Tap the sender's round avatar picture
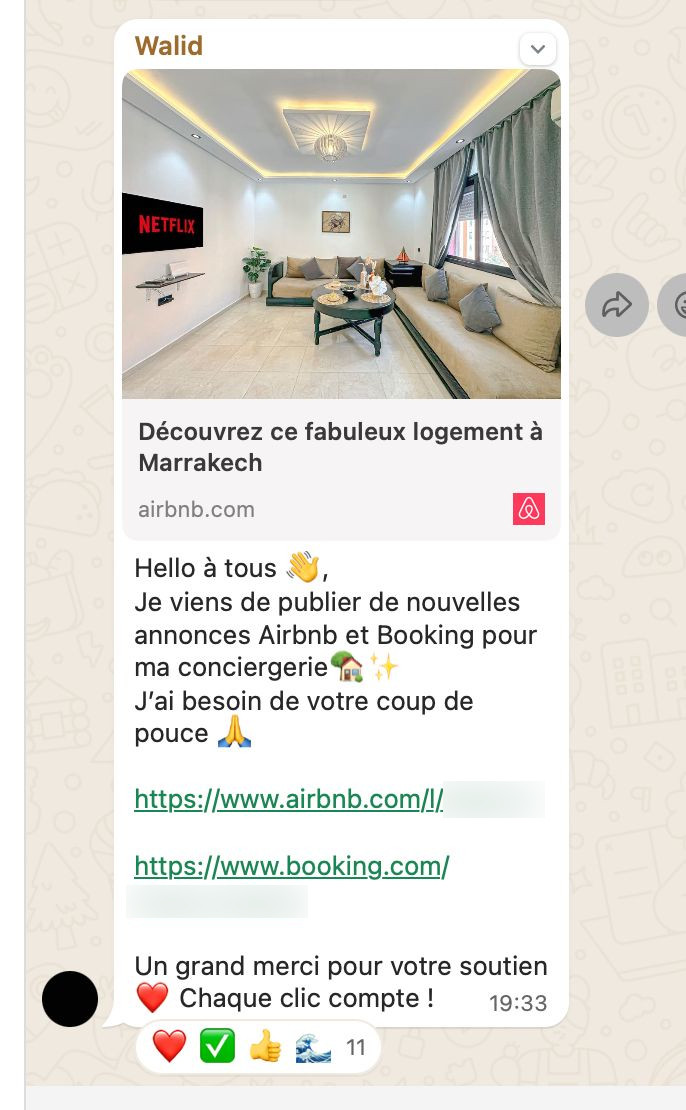Viewport: 686px width, 1110px height. tap(70, 998)
